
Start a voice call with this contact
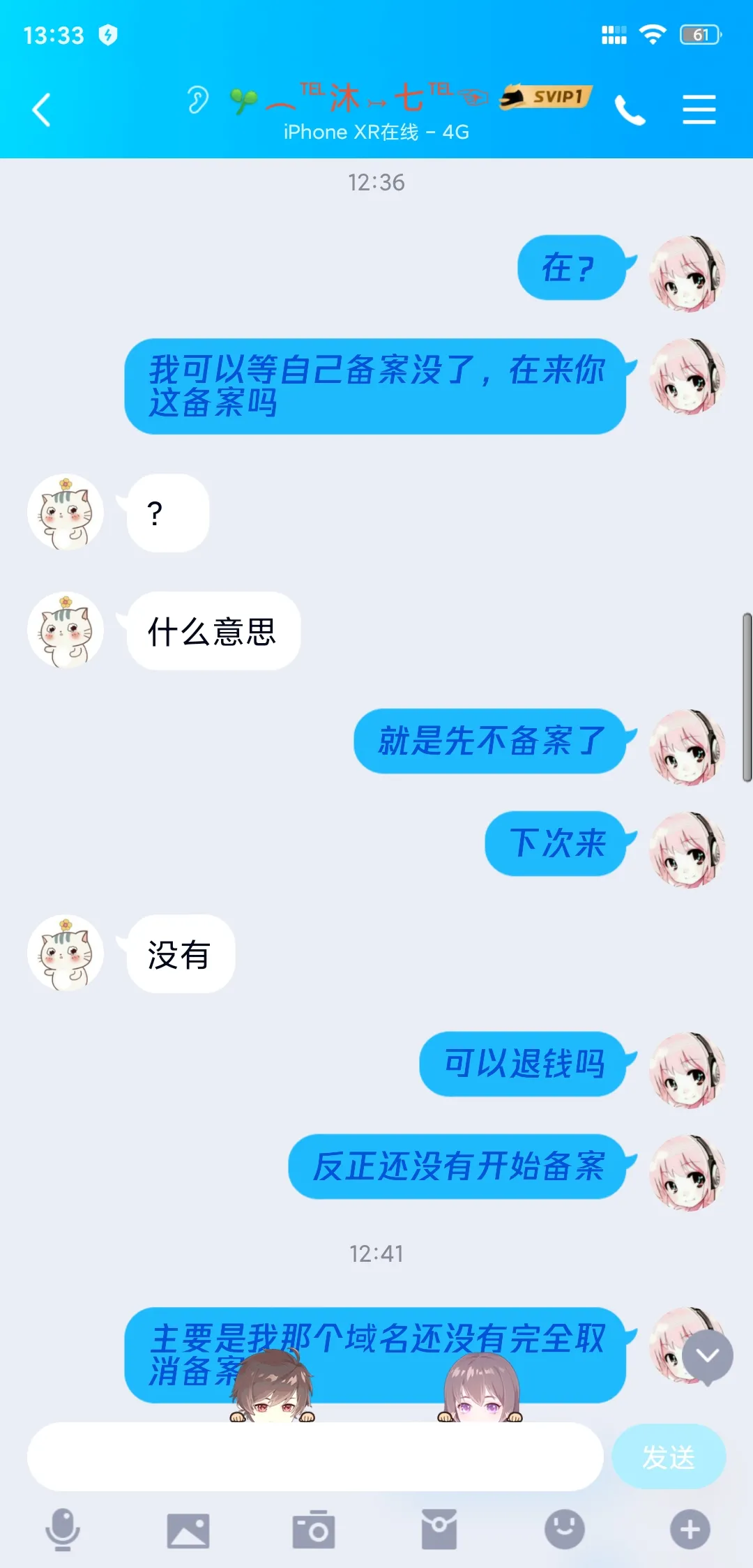pyautogui.click(x=630, y=110)
